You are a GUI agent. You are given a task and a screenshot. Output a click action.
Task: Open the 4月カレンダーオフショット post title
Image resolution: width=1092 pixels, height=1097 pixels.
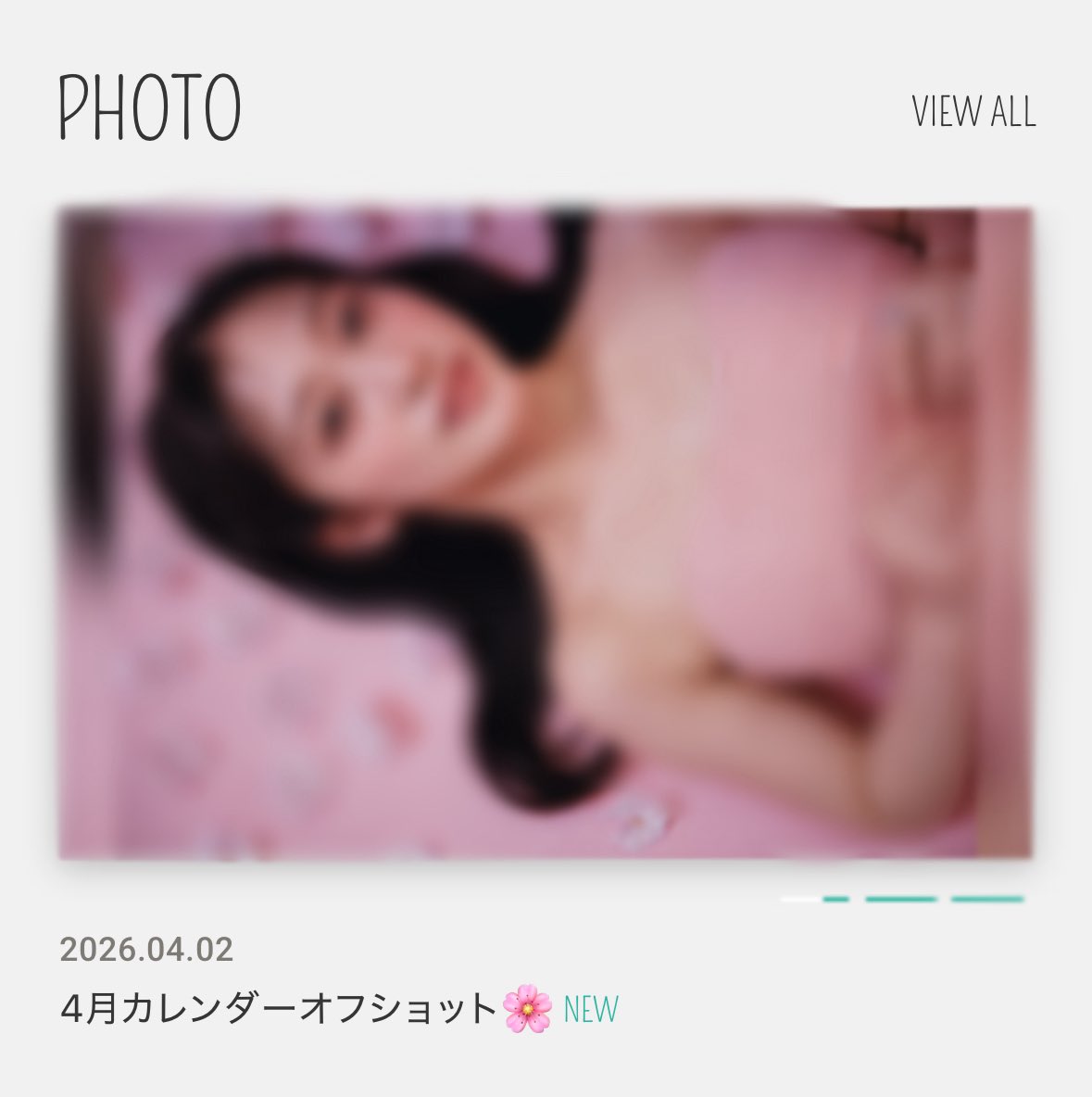coord(278,1009)
